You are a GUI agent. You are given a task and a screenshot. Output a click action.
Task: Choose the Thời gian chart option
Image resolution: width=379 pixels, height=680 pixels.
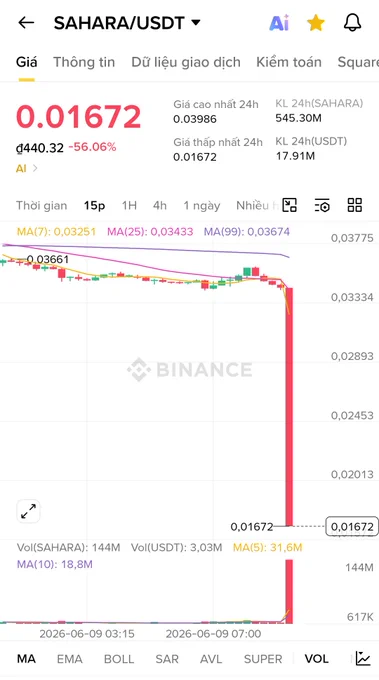42,205
